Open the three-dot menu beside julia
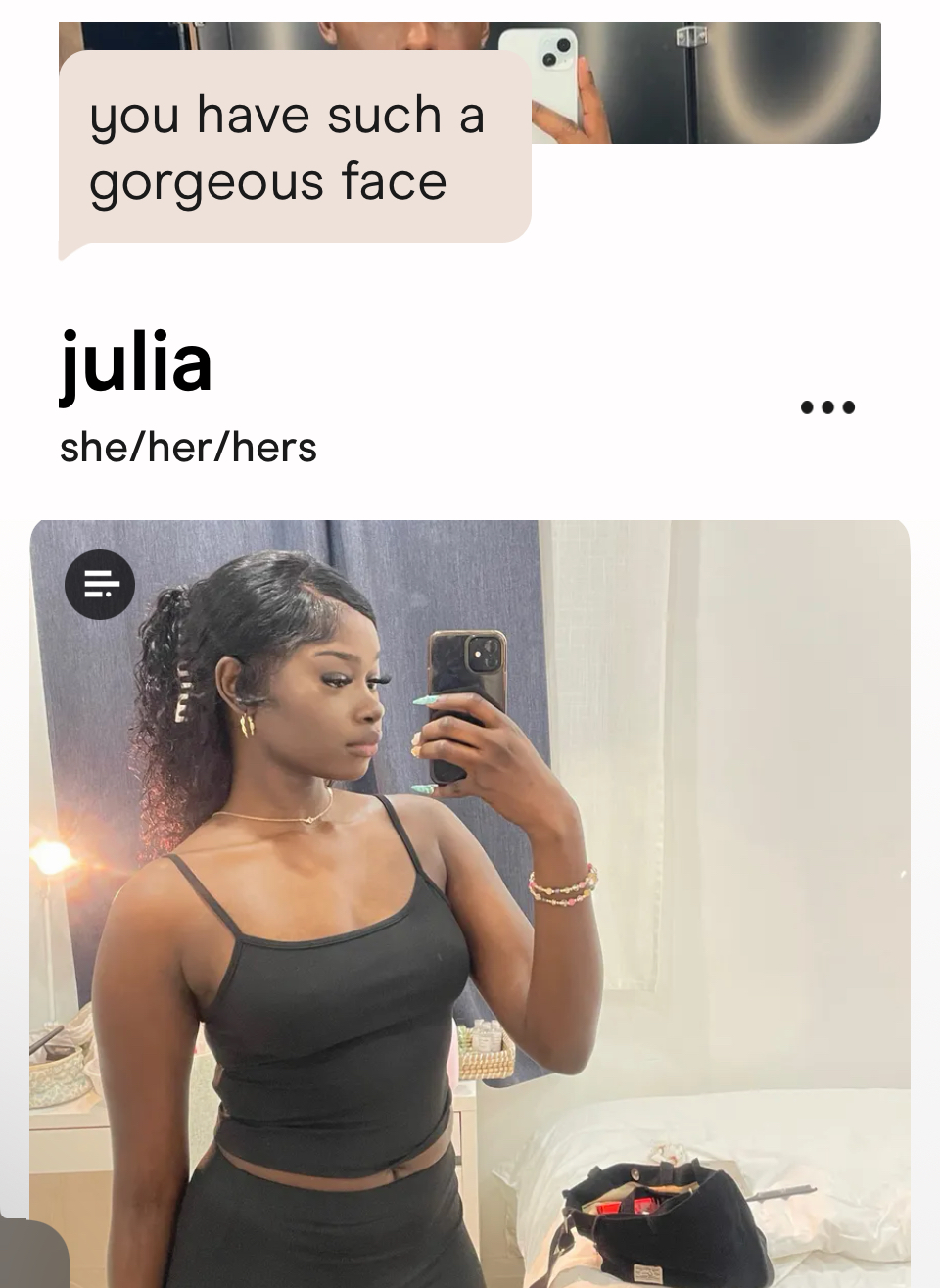This screenshot has width=940, height=1288. pyautogui.click(x=827, y=407)
